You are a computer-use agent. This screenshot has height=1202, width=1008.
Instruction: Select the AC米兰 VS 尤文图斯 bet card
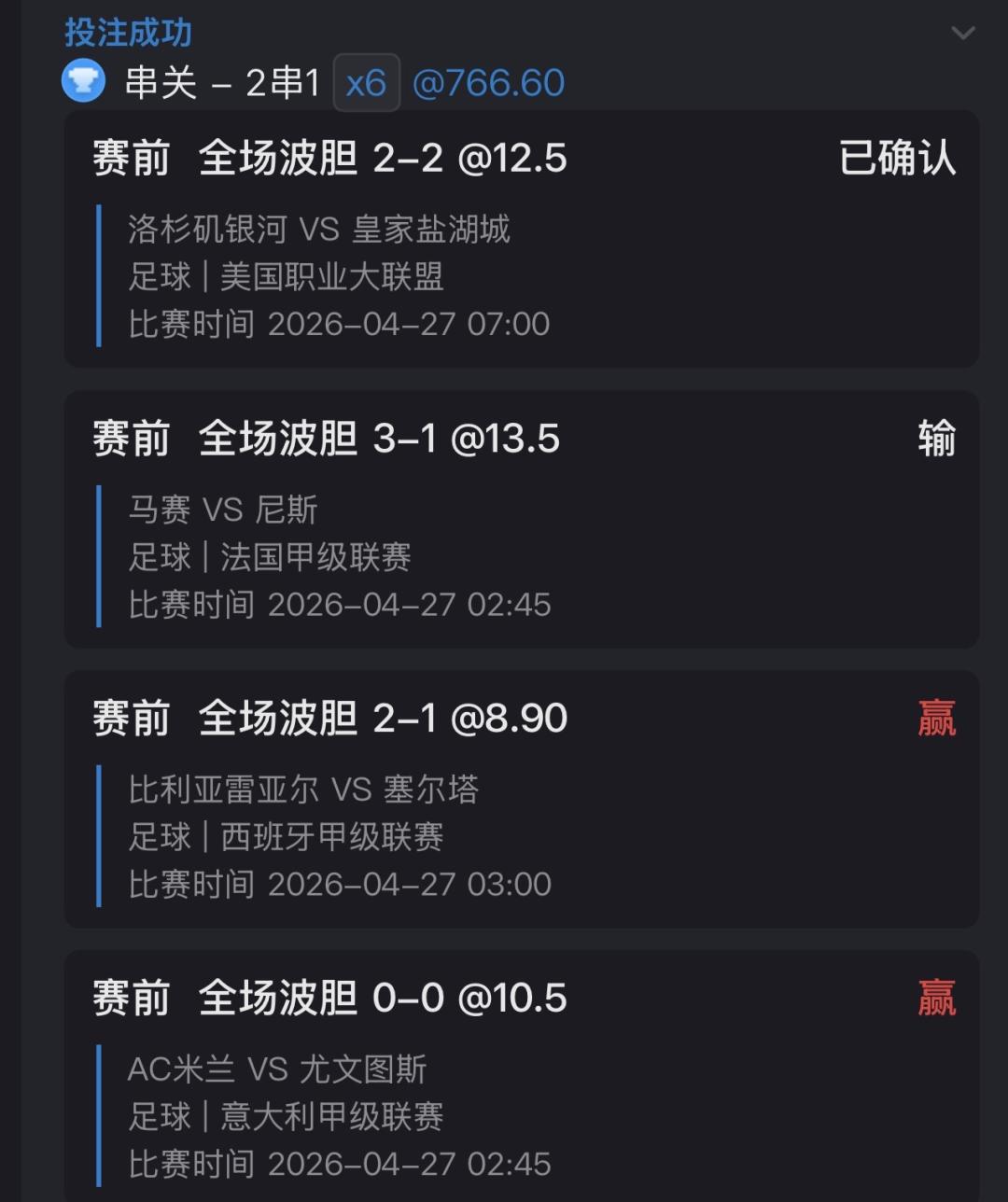[x=521, y=1080]
